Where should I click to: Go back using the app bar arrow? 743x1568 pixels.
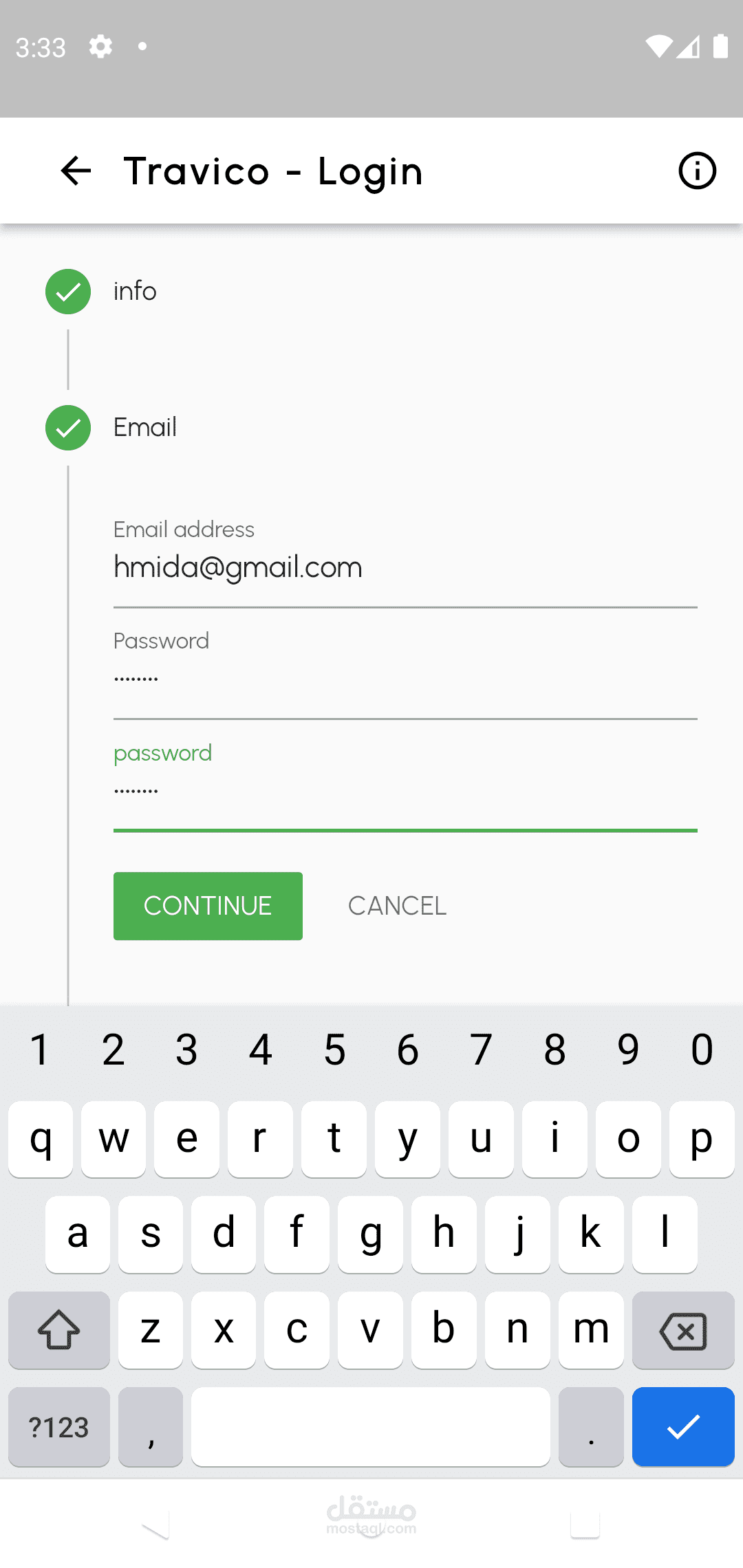(x=76, y=171)
